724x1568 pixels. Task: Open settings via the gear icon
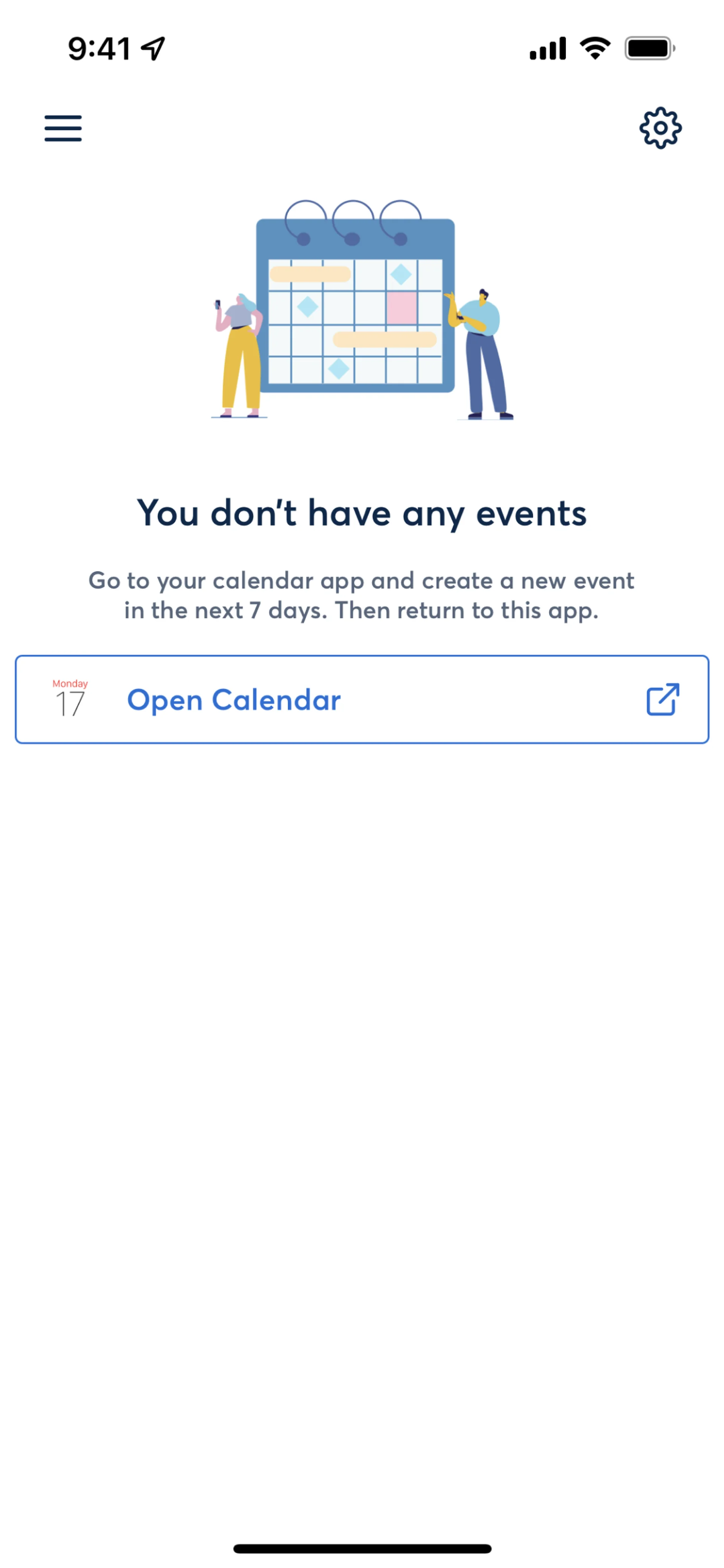[x=660, y=128]
